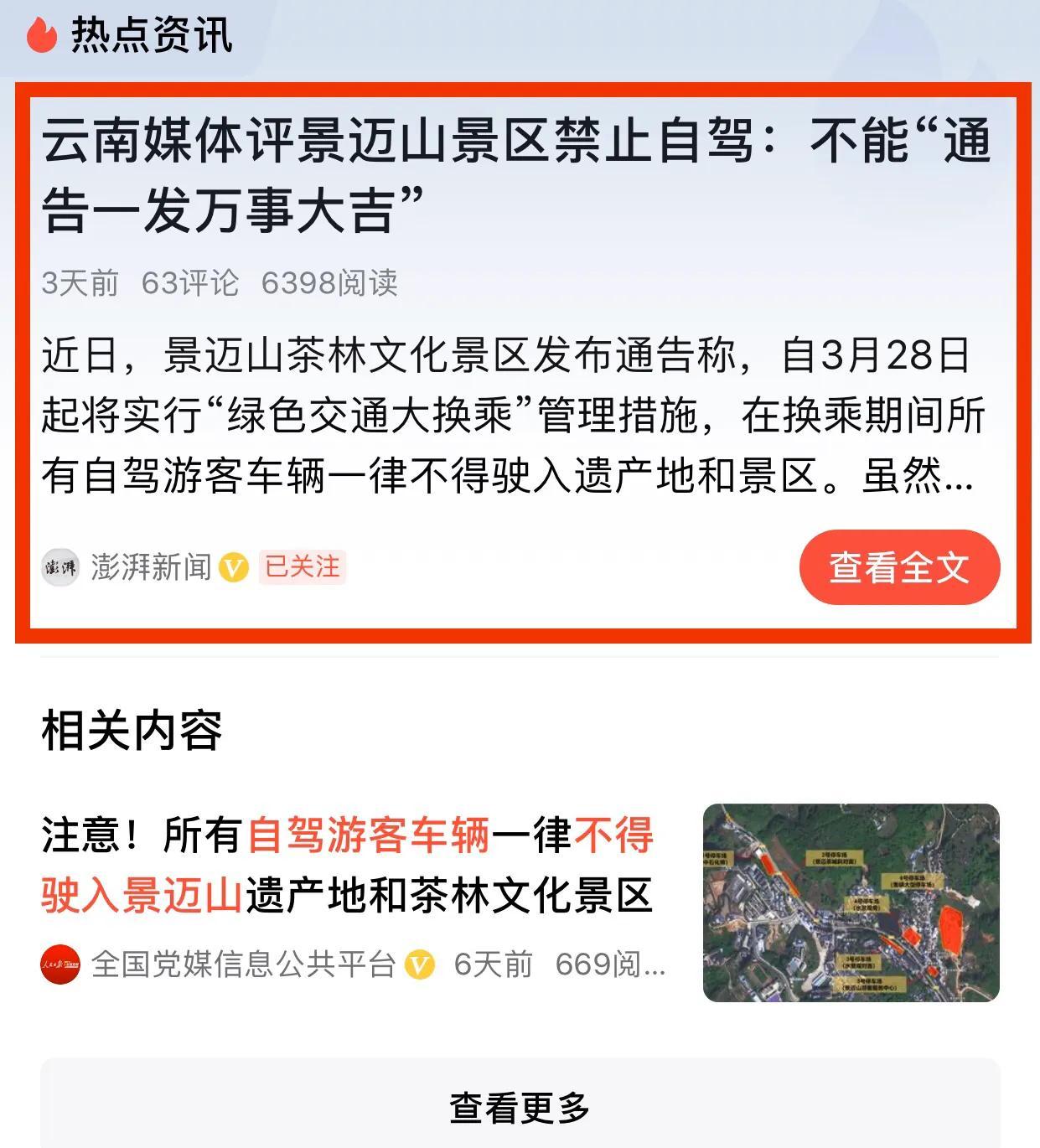Tap 查看全文 to read the full article
The height and width of the screenshot is (1148, 1040).
pyautogui.click(x=899, y=567)
